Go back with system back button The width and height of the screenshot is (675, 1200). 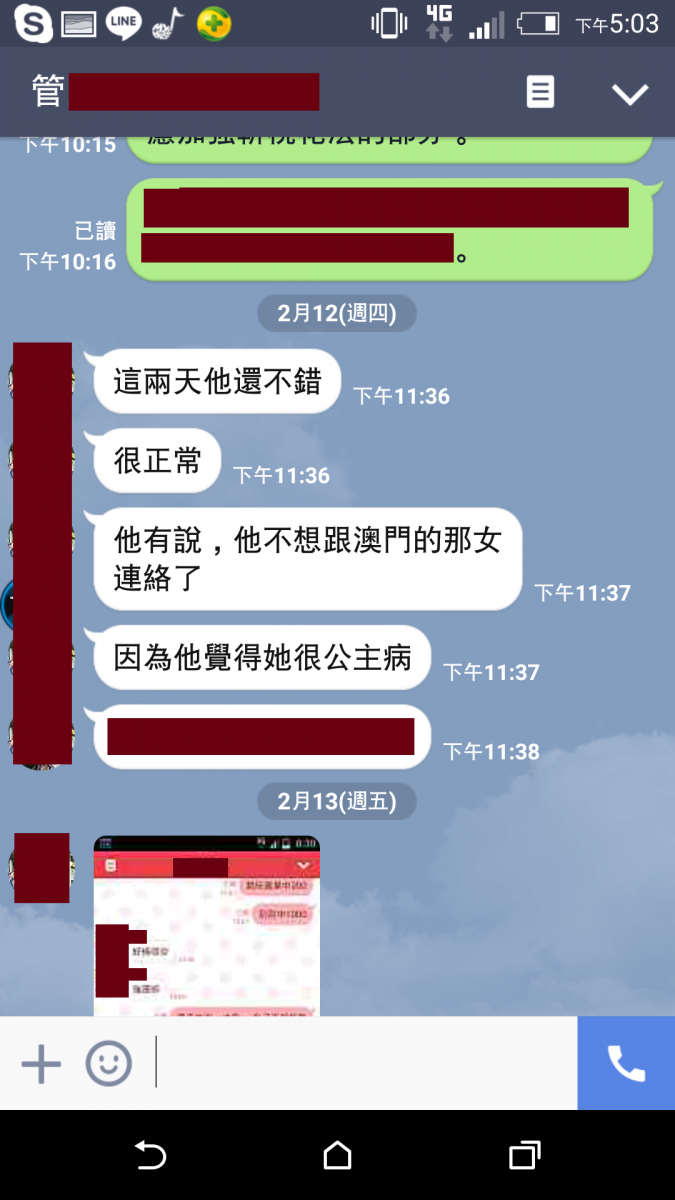click(150, 1156)
